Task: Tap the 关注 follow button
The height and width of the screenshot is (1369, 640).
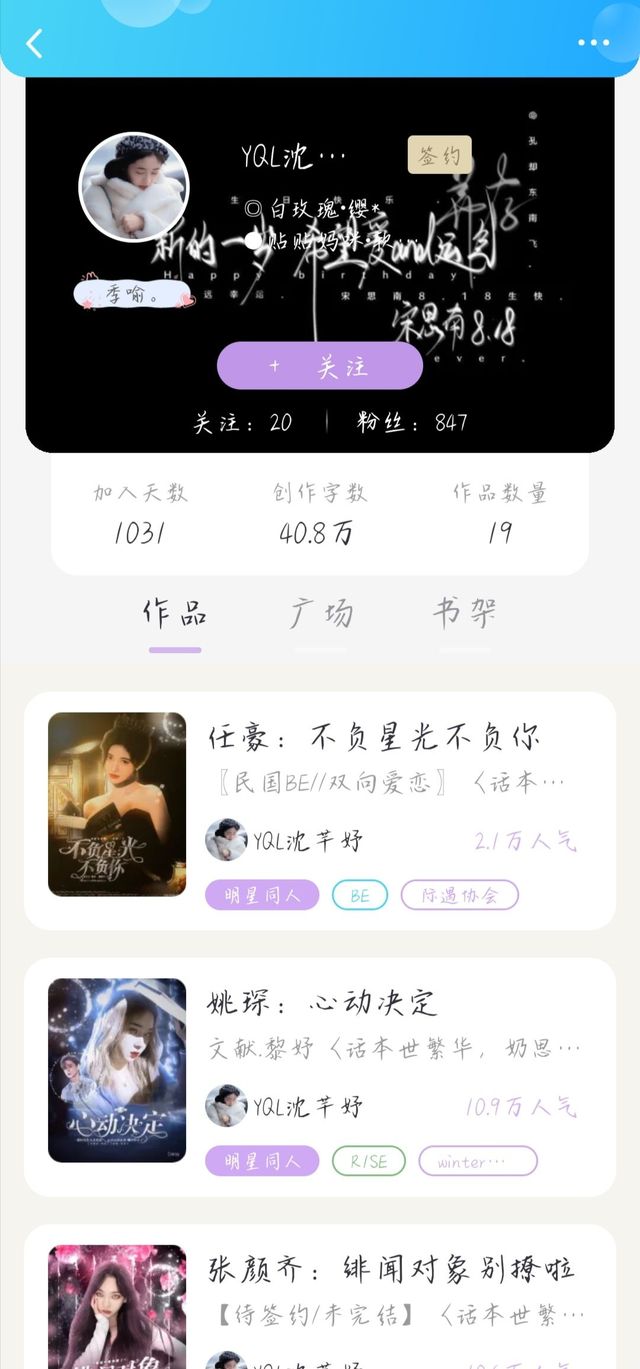Action: 320,366
